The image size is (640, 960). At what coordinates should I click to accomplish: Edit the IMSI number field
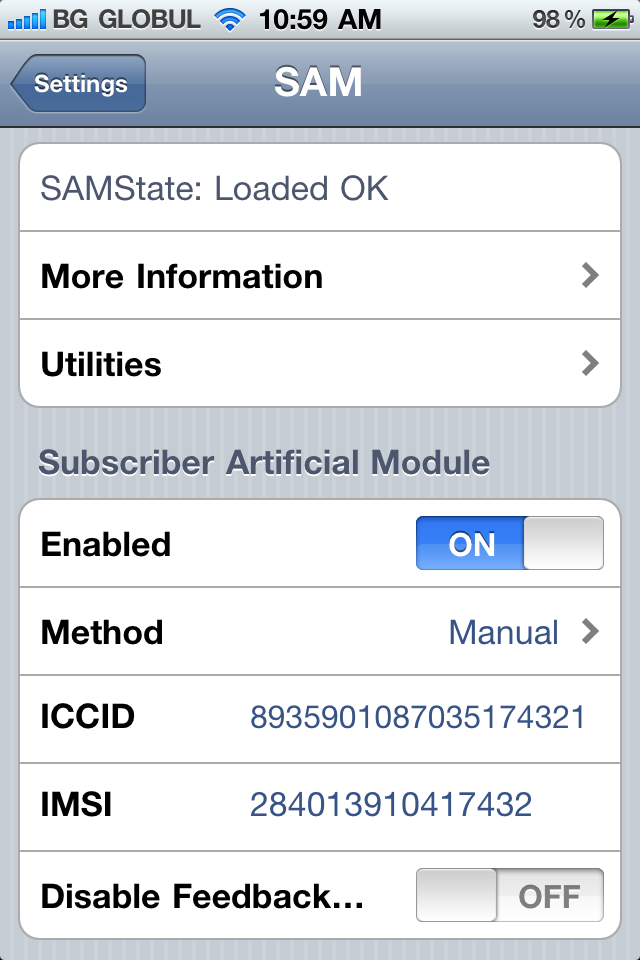(x=390, y=804)
